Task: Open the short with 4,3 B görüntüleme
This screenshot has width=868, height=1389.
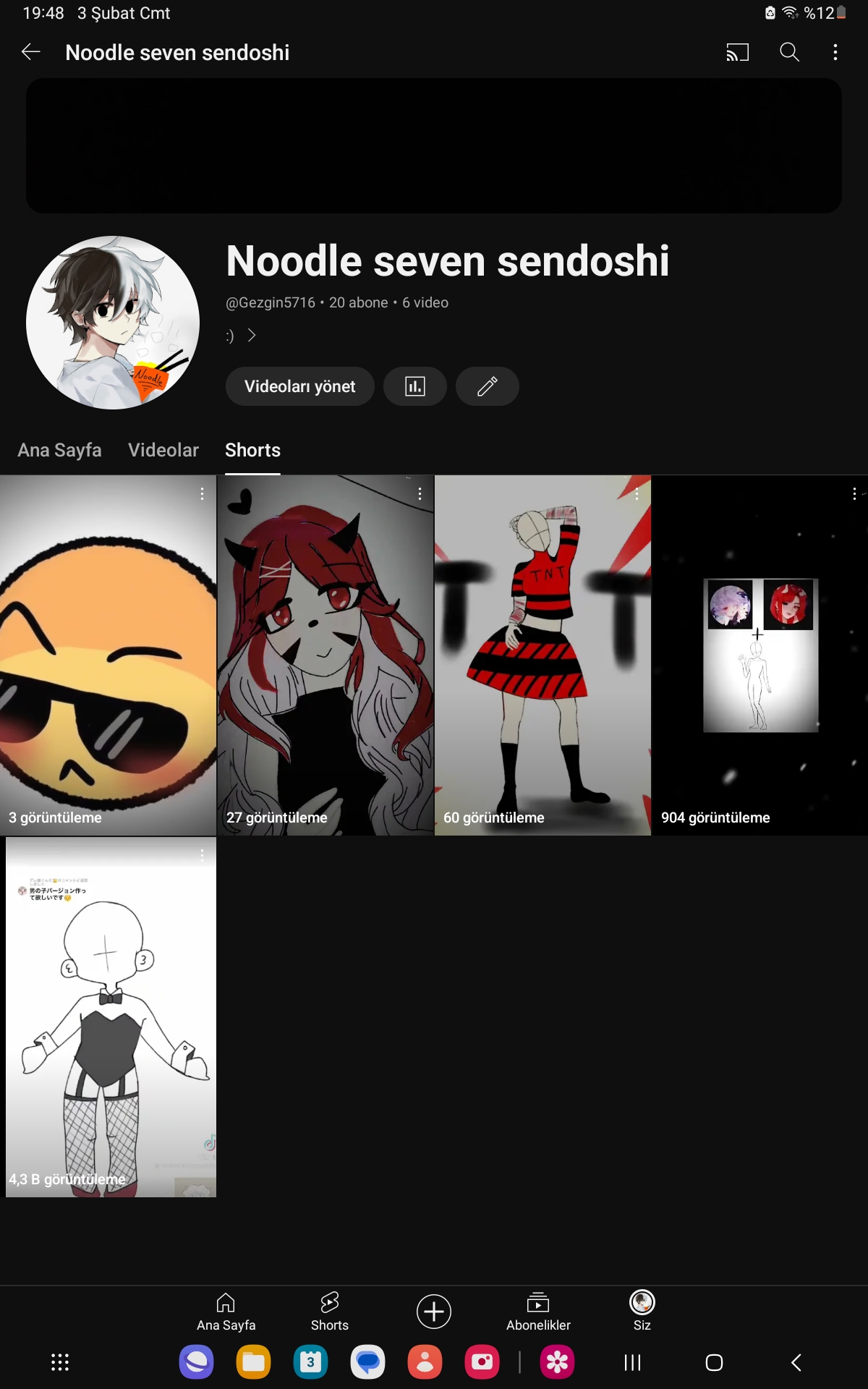Action: coord(111,1017)
